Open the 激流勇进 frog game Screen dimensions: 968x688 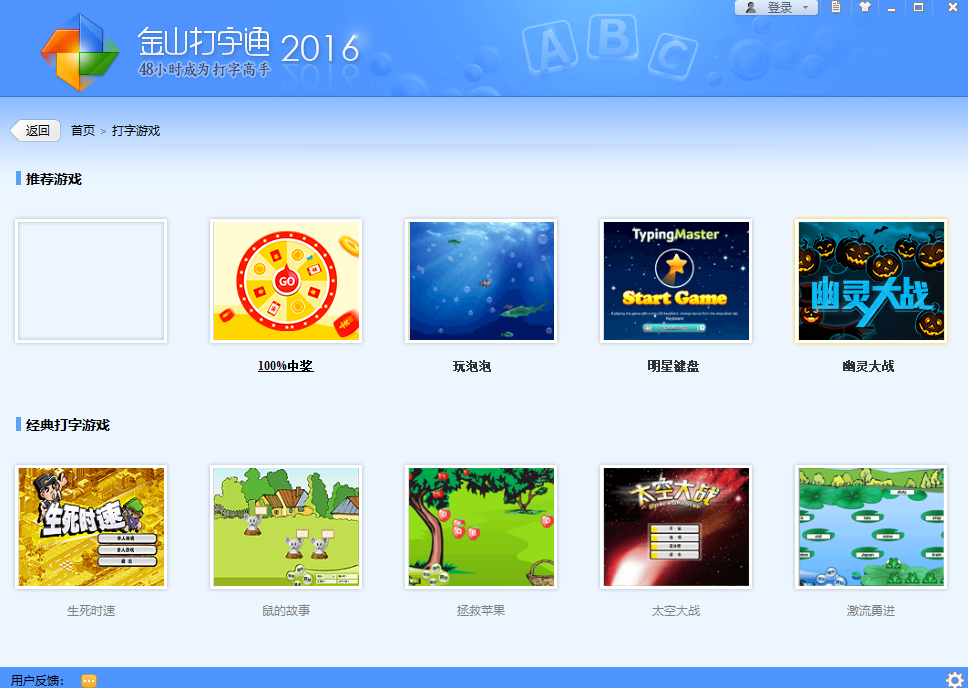tap(871, 527)
